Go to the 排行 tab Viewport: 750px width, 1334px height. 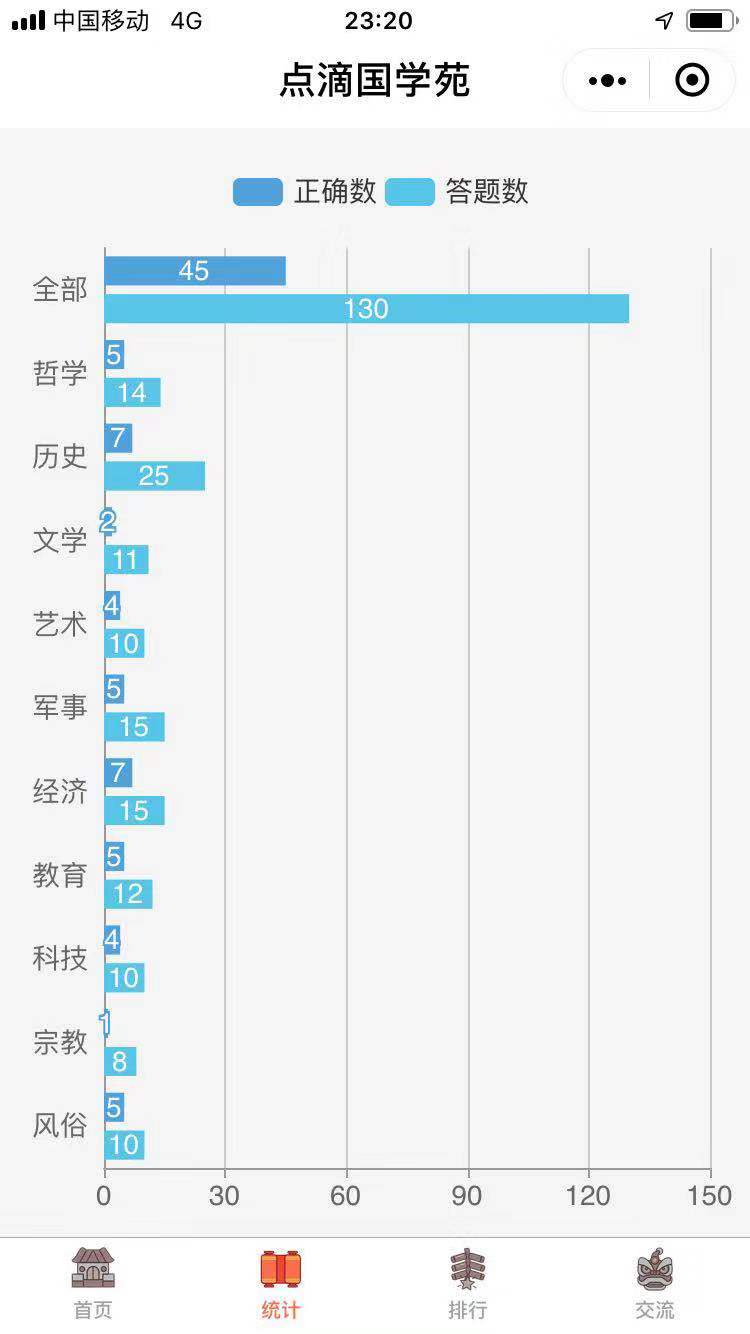tap(468, 1283)
